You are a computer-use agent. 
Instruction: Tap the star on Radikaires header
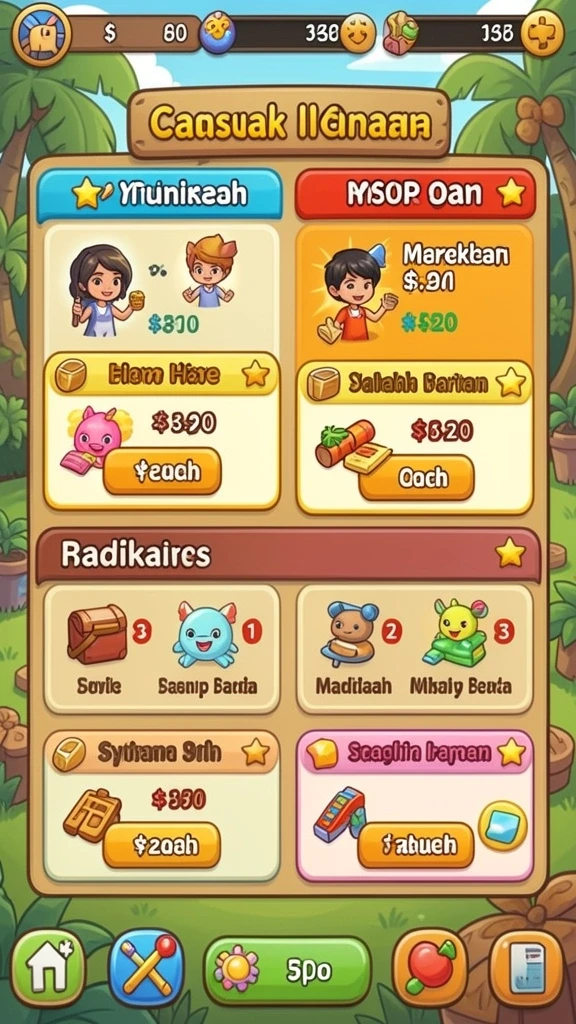[510, 554]
